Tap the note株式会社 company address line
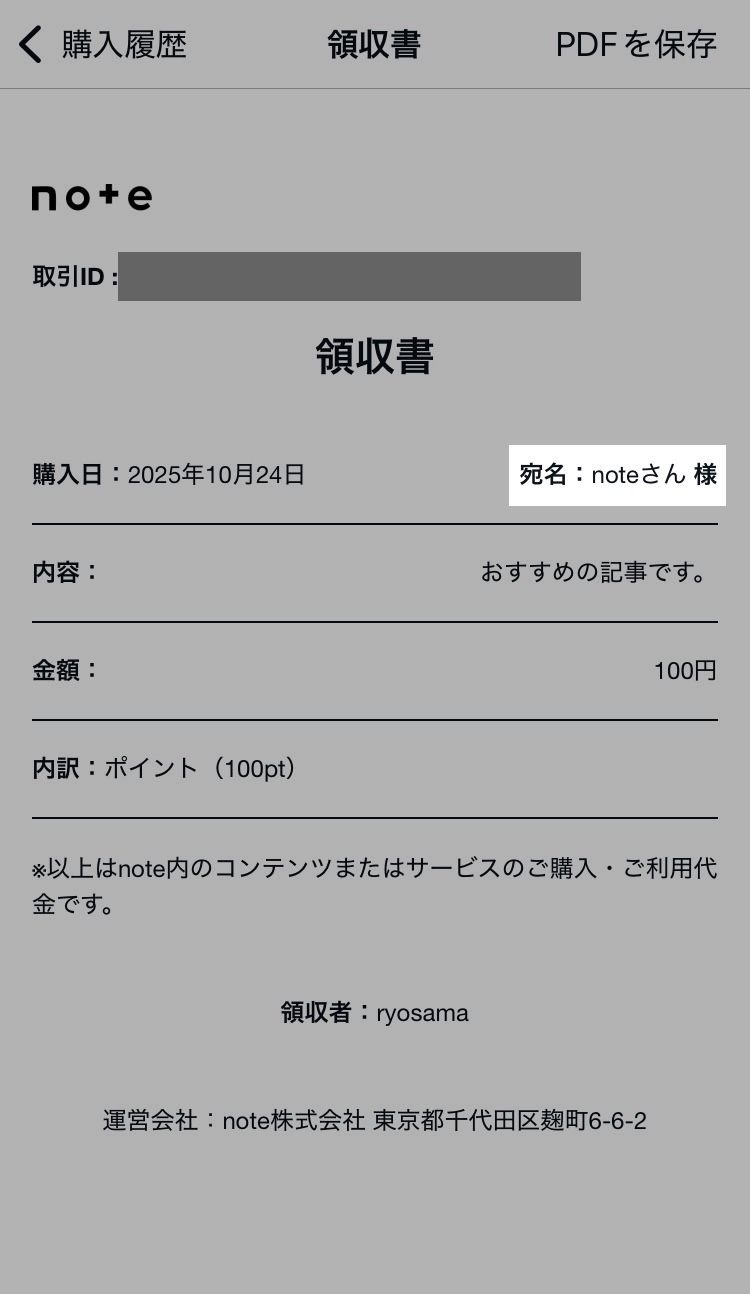The image size is (750, 1294). tap(374, 1121)
